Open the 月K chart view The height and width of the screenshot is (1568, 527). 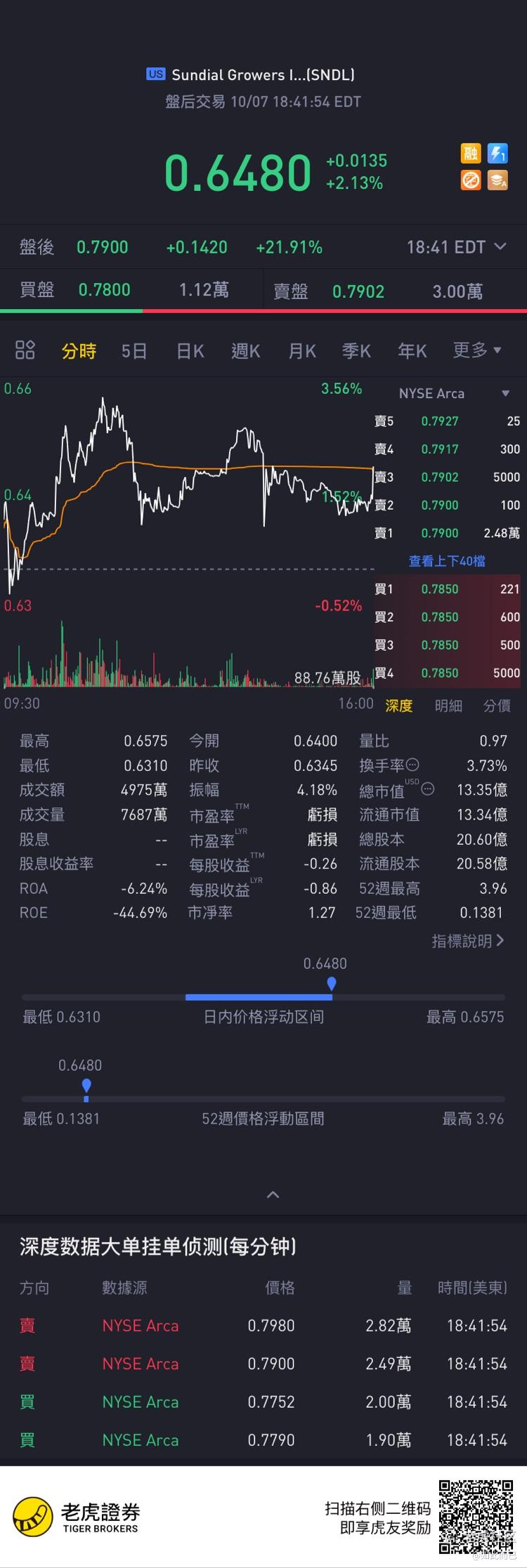pos(301,350)
